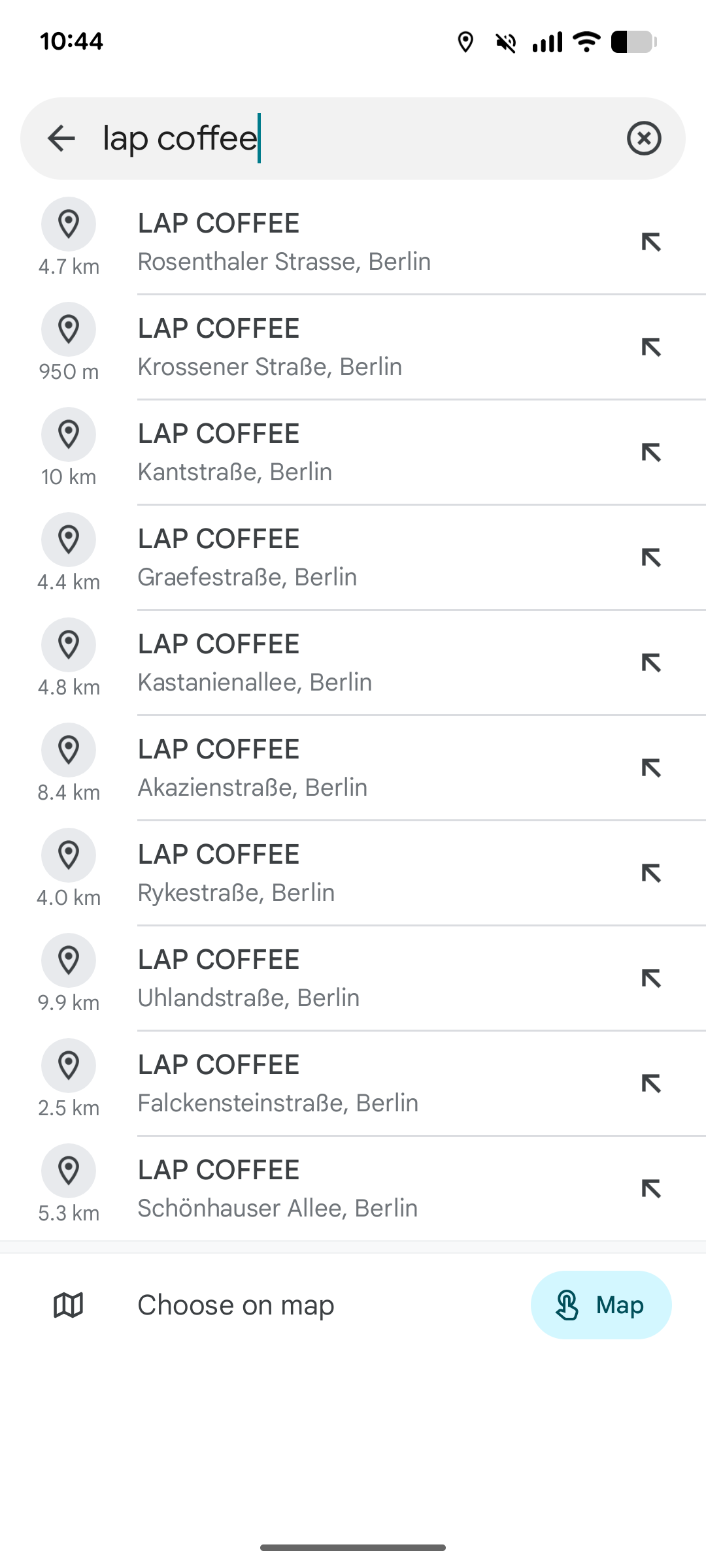Insert Kastanienallee suggestion into search box
The image size is (706, 1568).
pos(651,663)
